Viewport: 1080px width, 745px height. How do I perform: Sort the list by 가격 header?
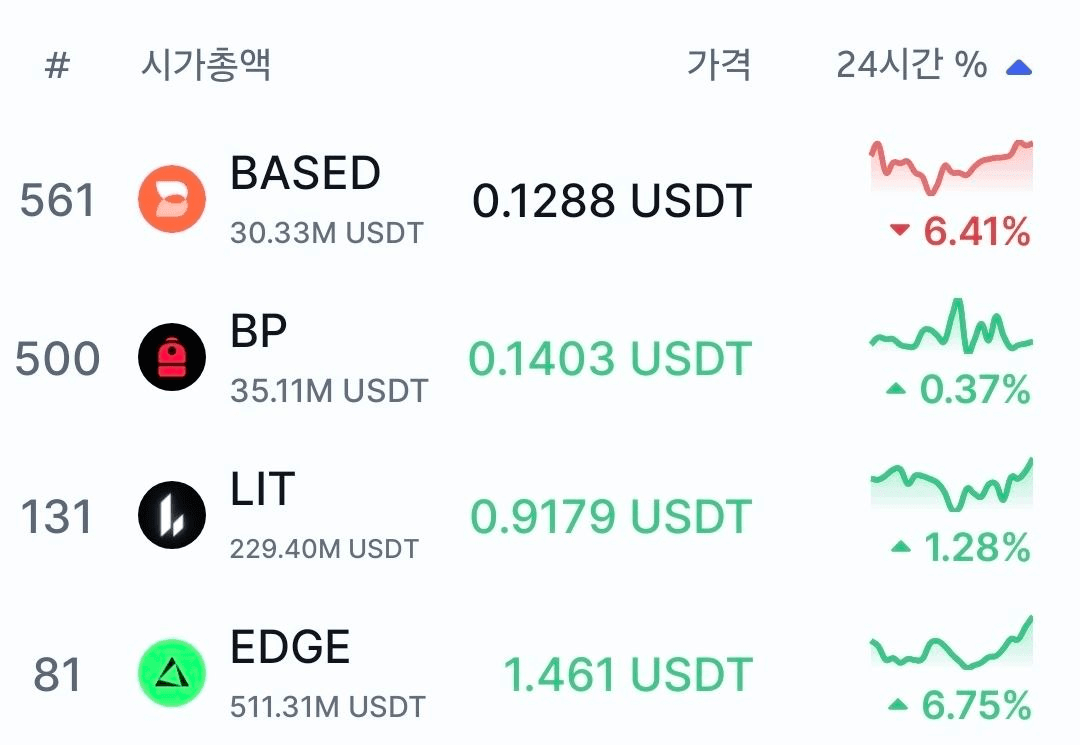(x=719, y=66)
